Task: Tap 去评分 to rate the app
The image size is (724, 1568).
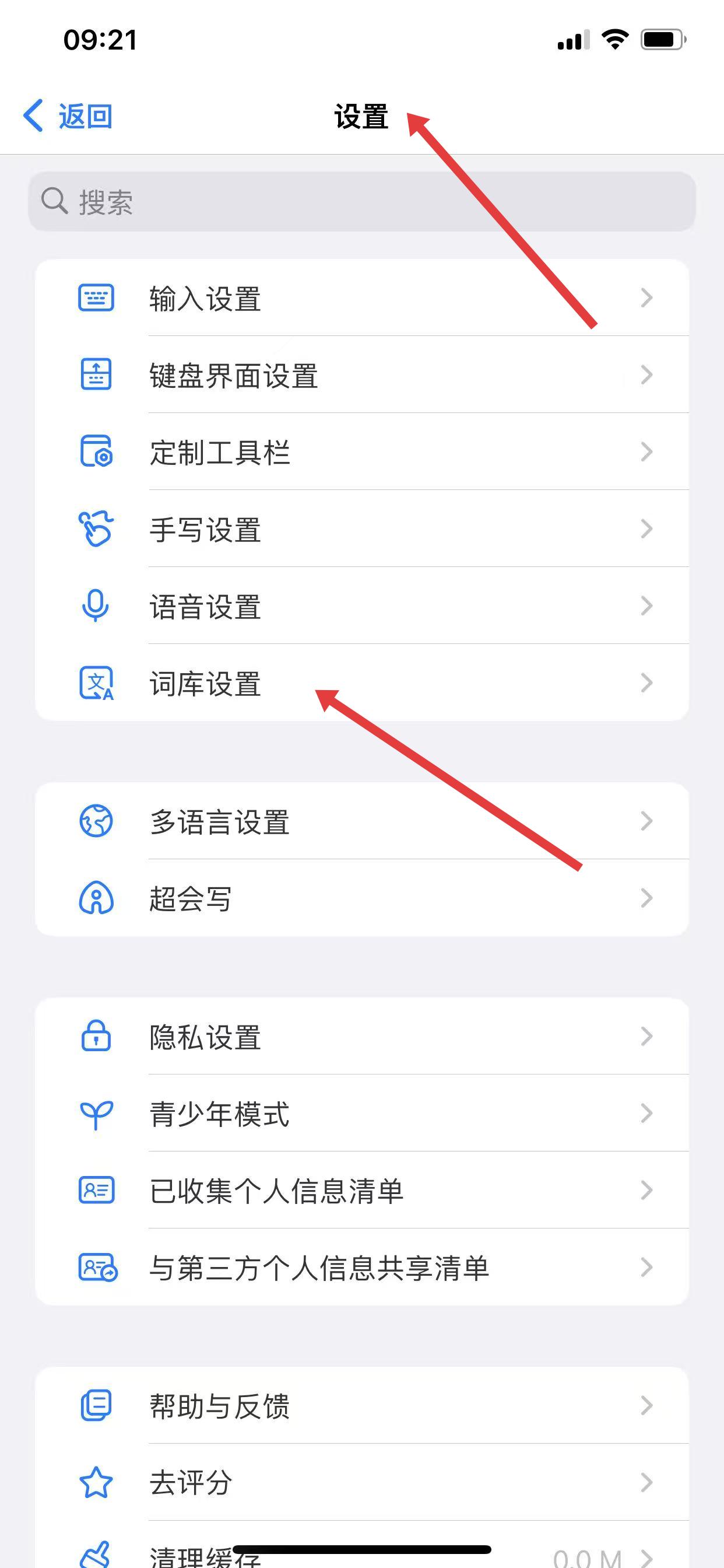Action: [x=361, y=1483]
